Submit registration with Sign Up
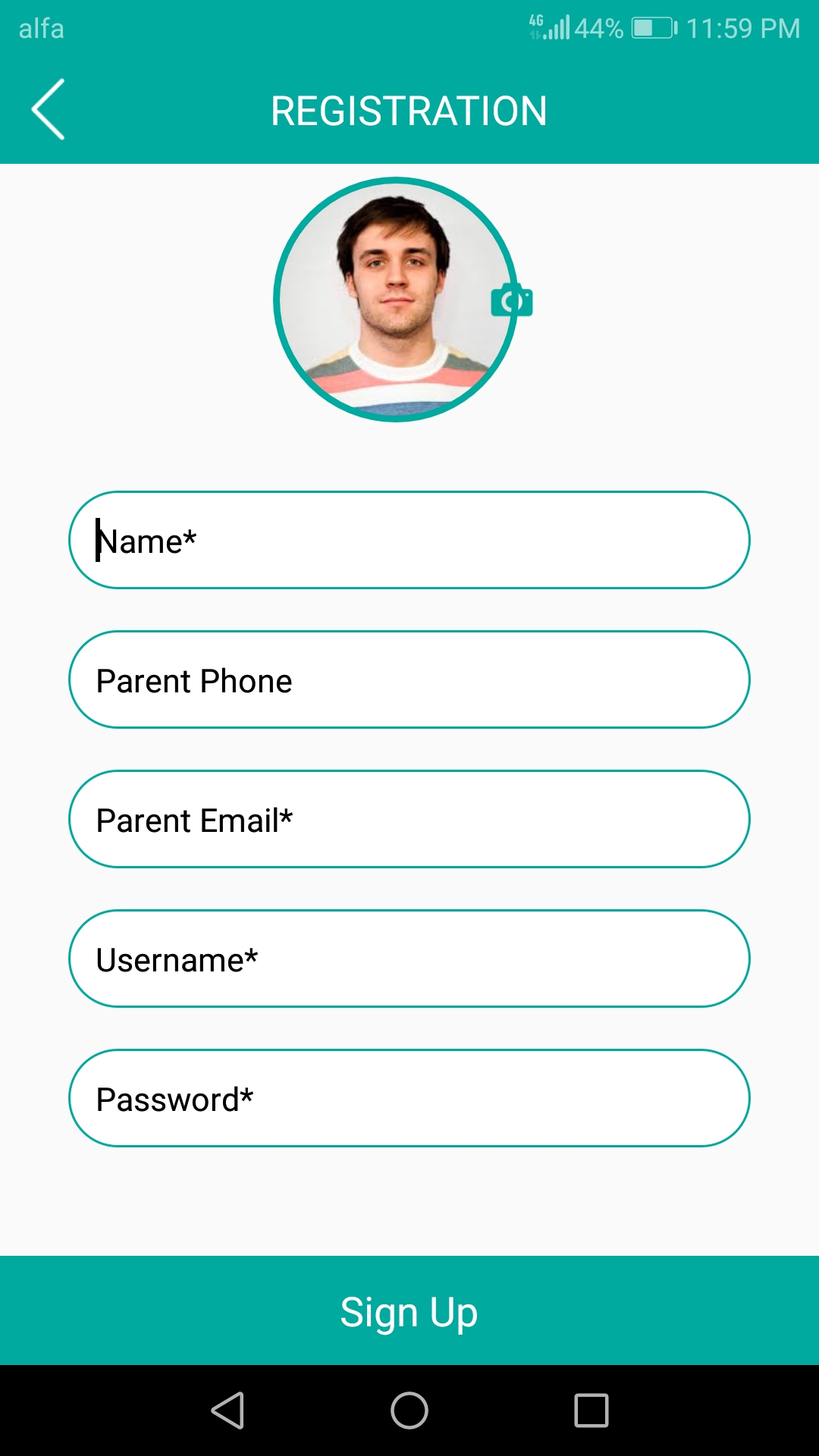 409,1310
